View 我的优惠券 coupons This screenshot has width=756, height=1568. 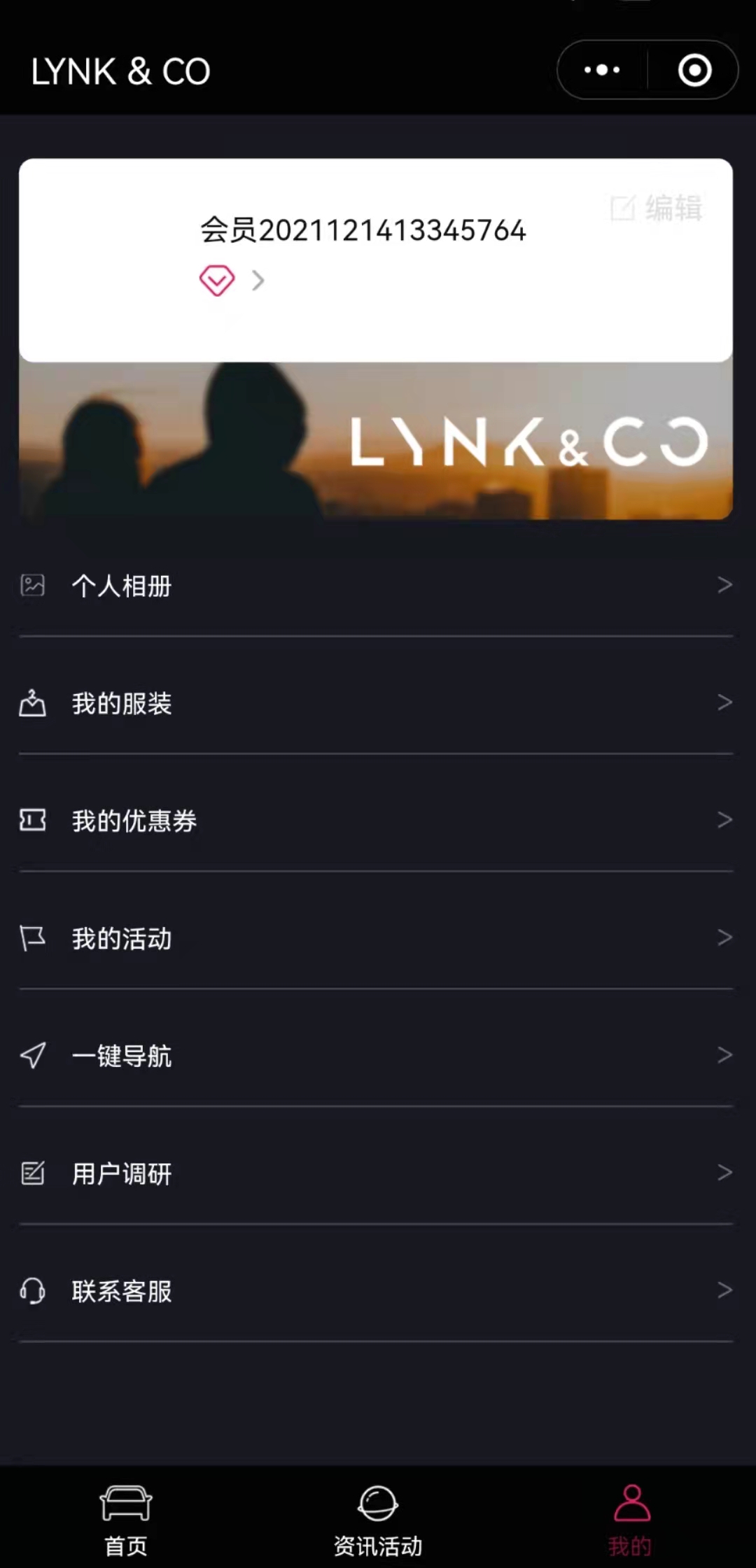pos(377,821)
